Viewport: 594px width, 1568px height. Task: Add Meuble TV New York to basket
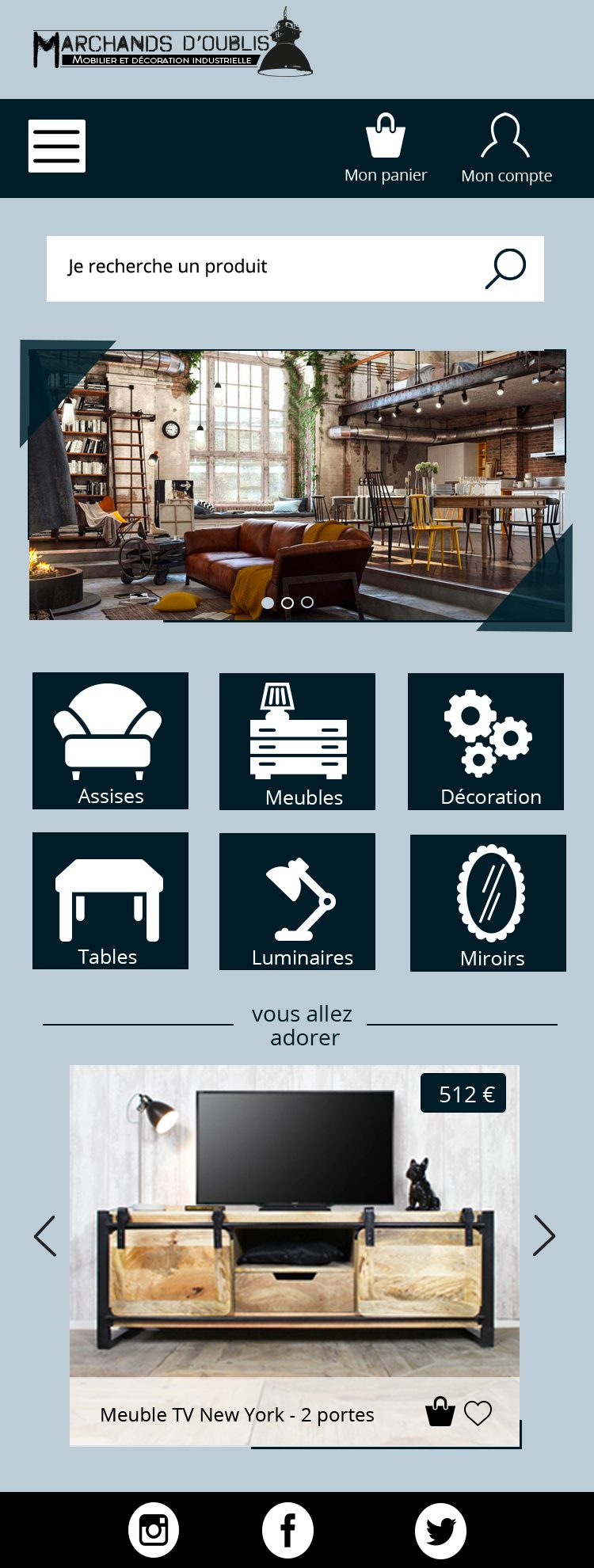[440, 1412]
